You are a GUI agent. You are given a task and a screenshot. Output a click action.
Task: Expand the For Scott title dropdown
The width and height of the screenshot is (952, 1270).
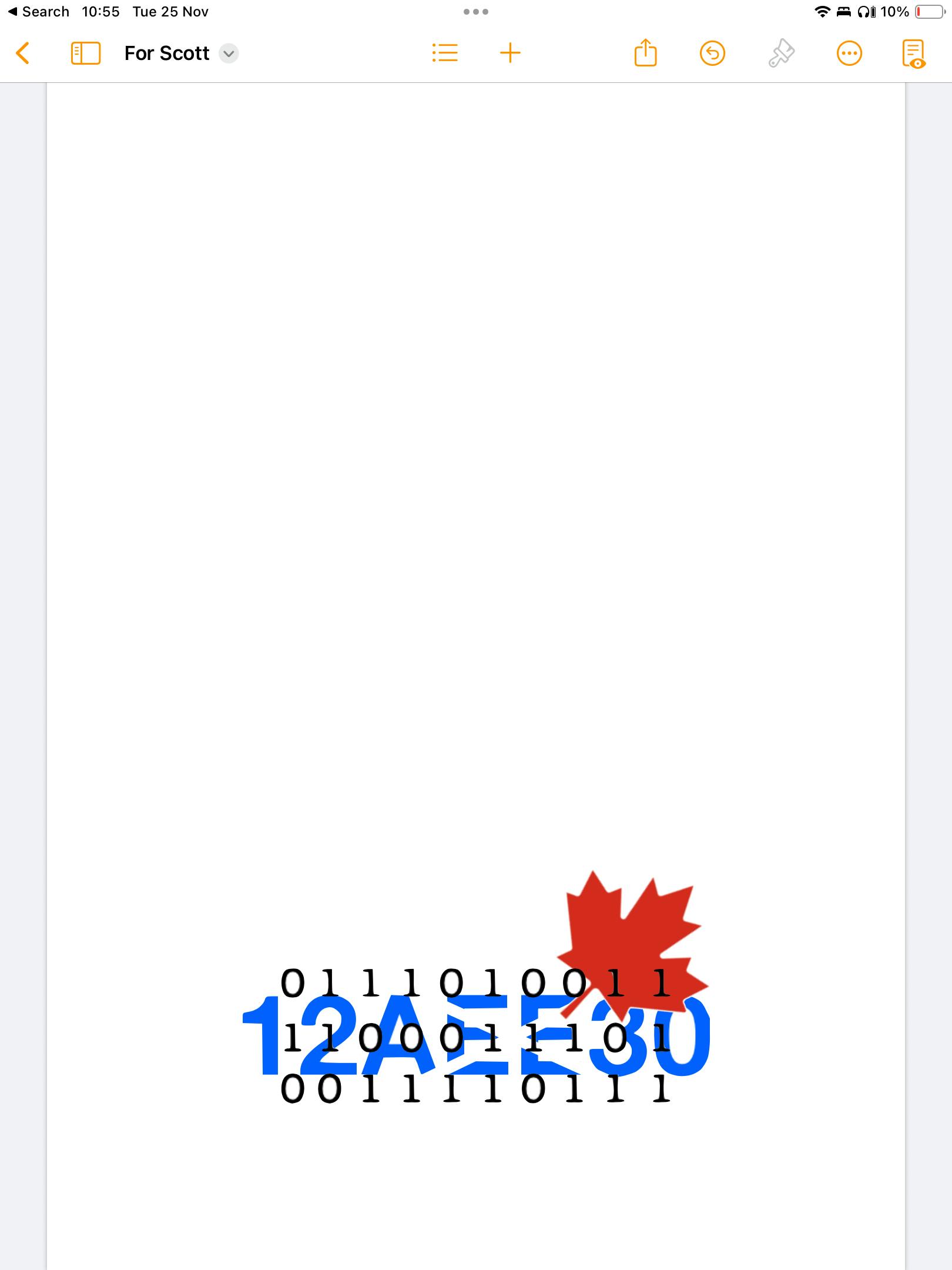229,54
